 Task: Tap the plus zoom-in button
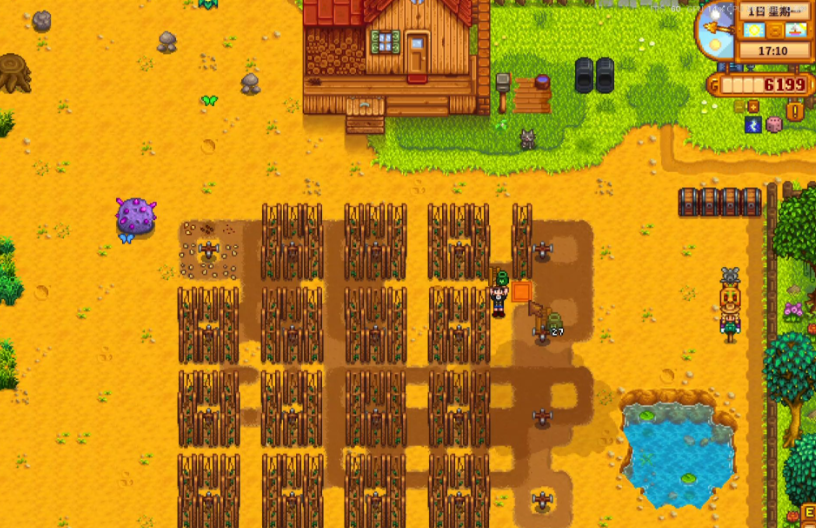coord(753,107)
